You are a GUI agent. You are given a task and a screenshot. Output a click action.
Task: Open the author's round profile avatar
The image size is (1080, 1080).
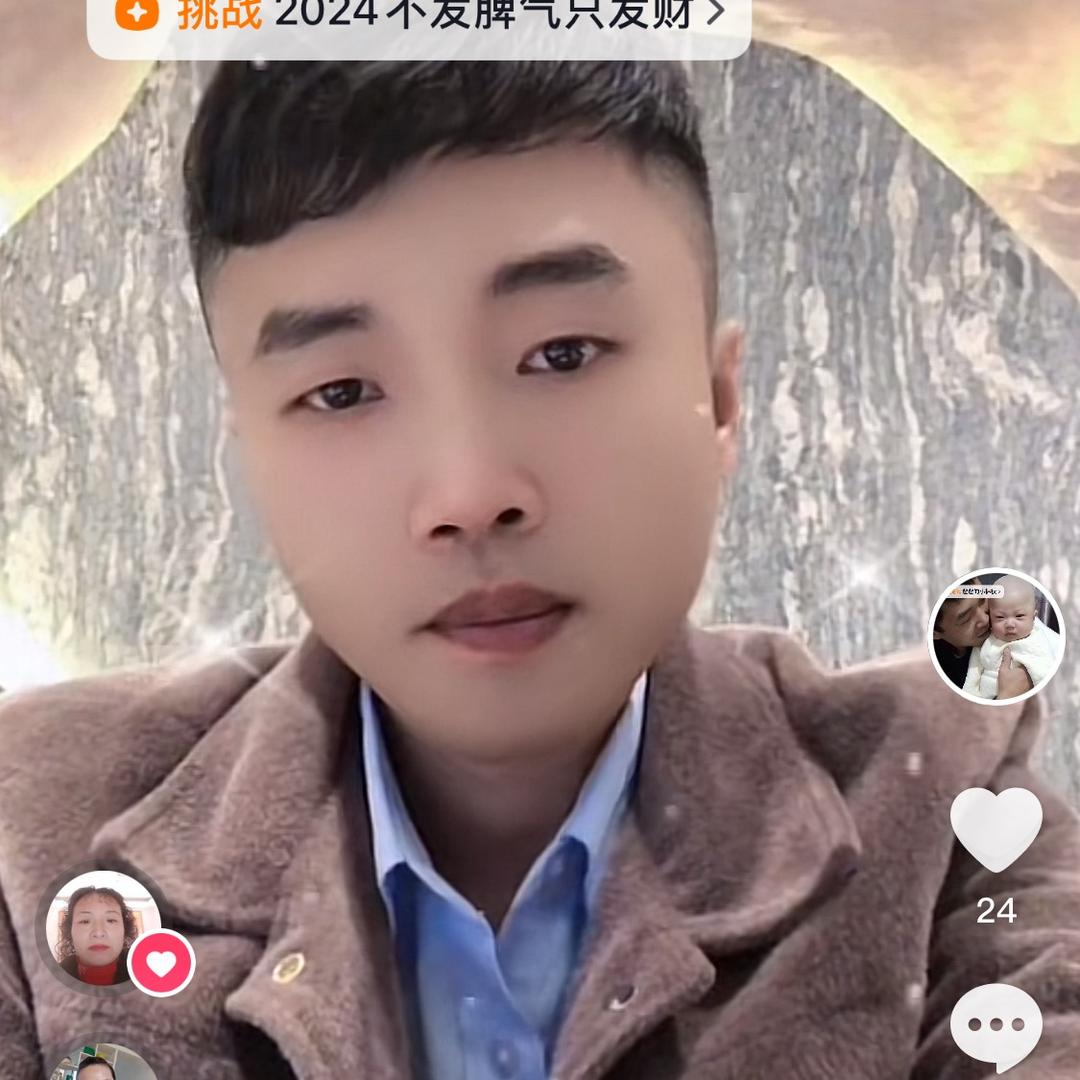click(996, 636)
